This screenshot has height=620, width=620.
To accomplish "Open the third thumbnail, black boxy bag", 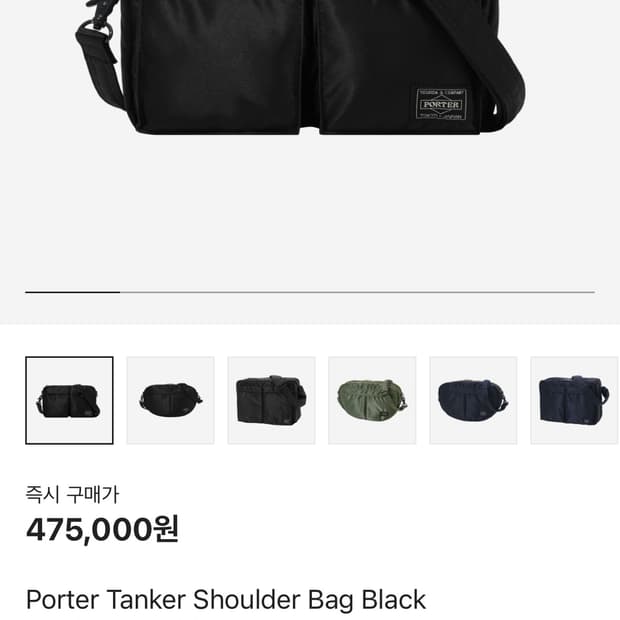I will (271, 400).
